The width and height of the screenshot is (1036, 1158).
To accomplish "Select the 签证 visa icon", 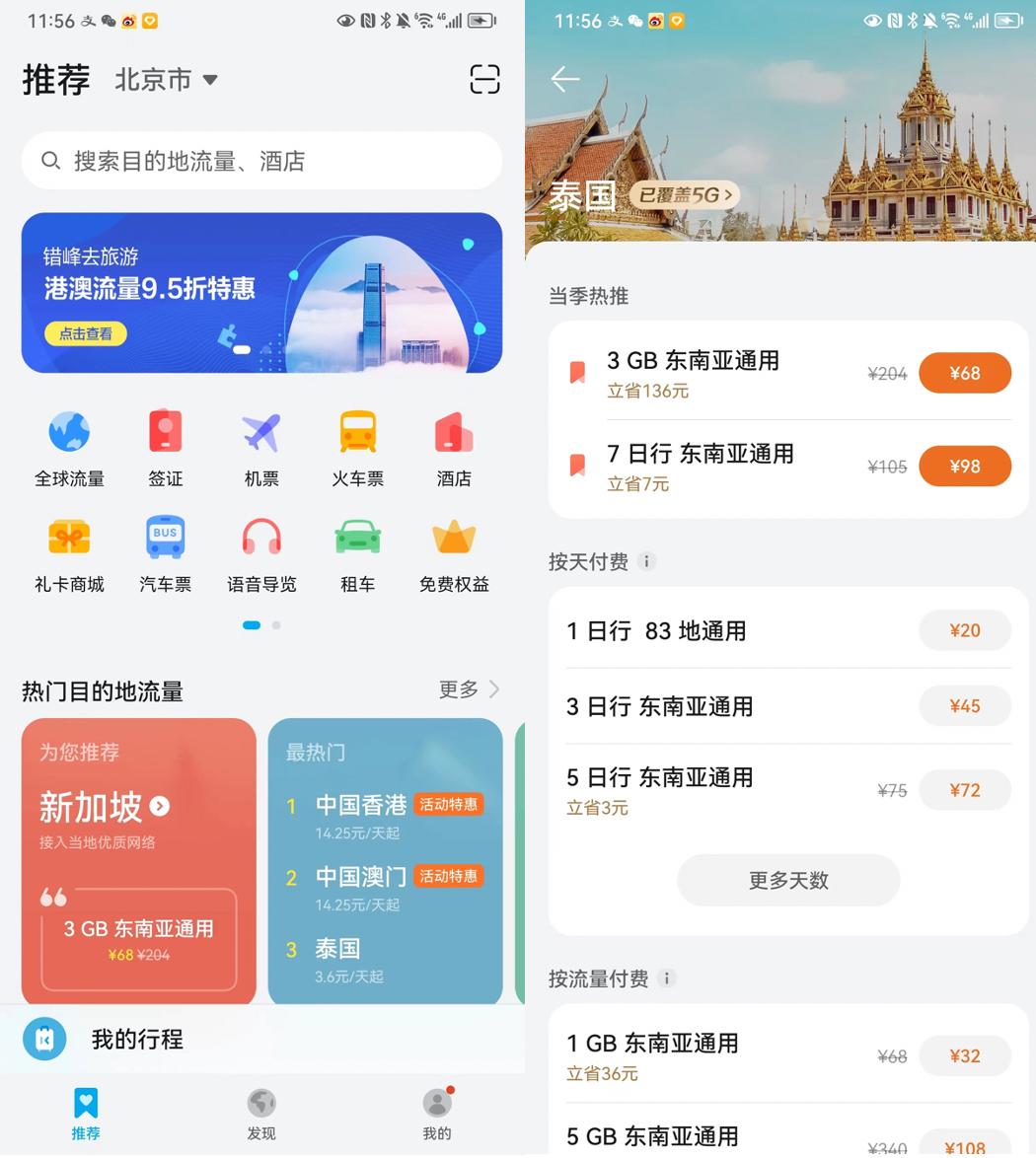I will click(x=165, y=448).
